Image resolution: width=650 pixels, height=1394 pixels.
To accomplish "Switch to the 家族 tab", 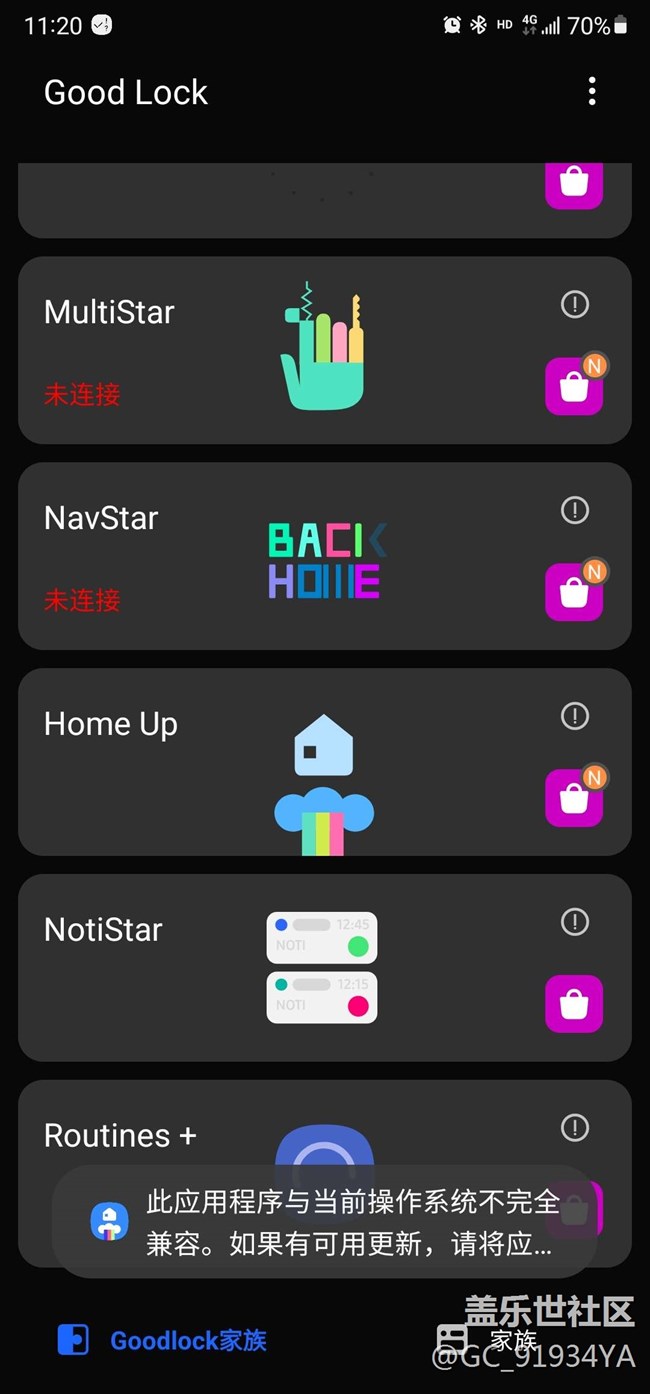I will (490, 1340).
